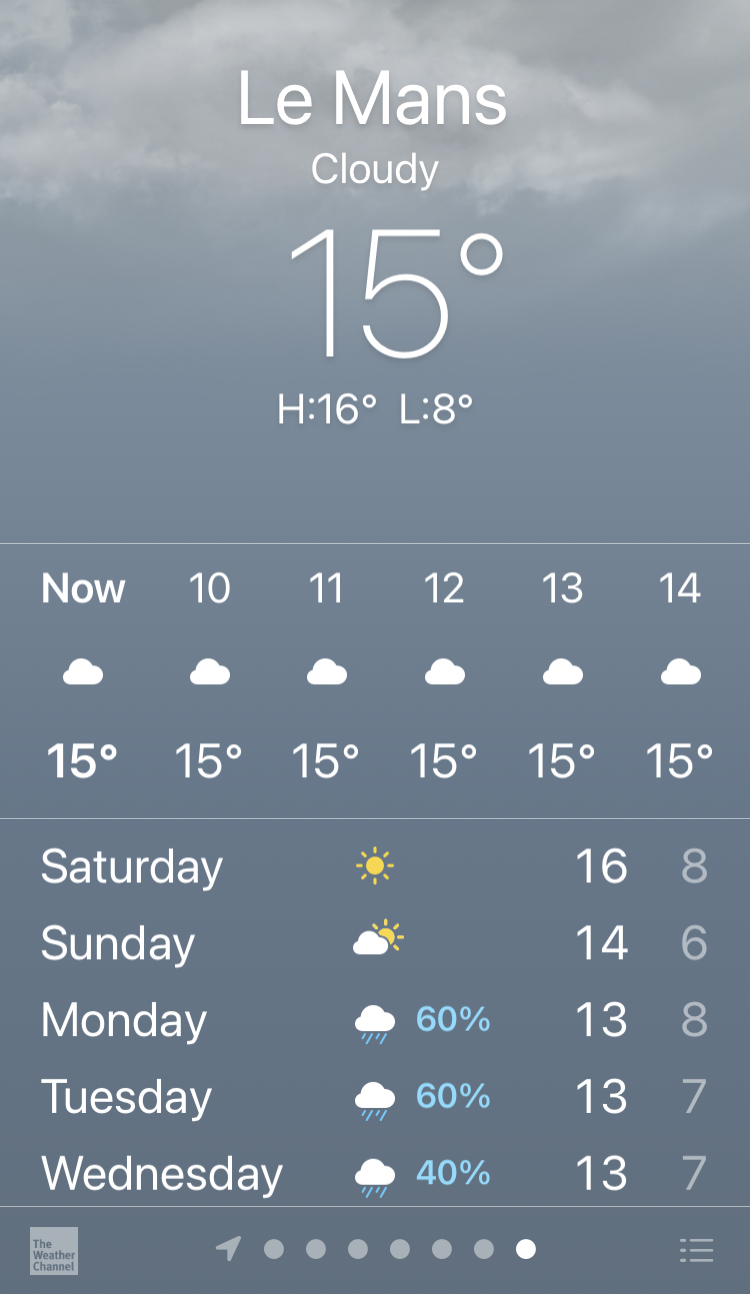Open the city list menu

coord(696,1250)
